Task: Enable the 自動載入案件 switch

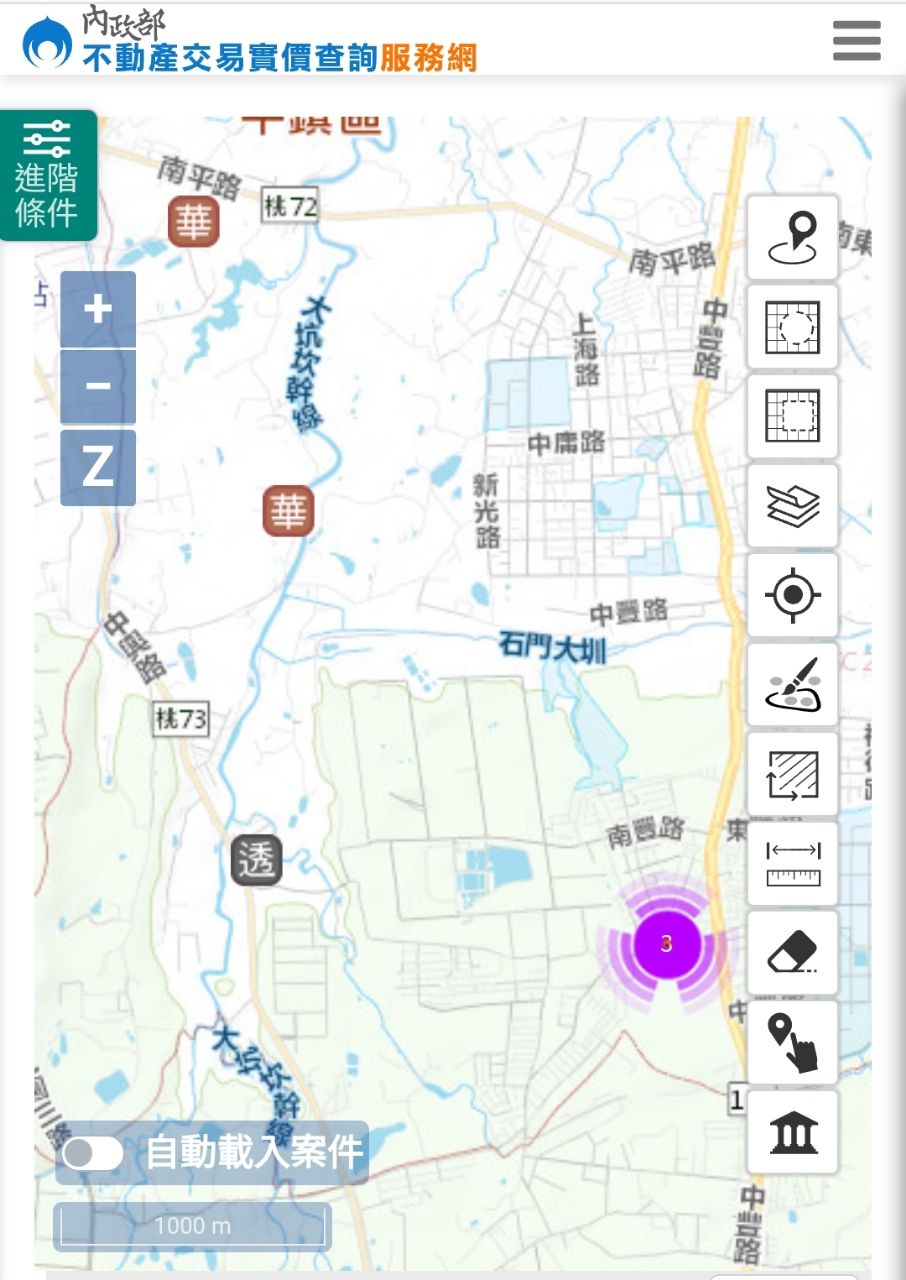Action: [x=93, y=1153]
